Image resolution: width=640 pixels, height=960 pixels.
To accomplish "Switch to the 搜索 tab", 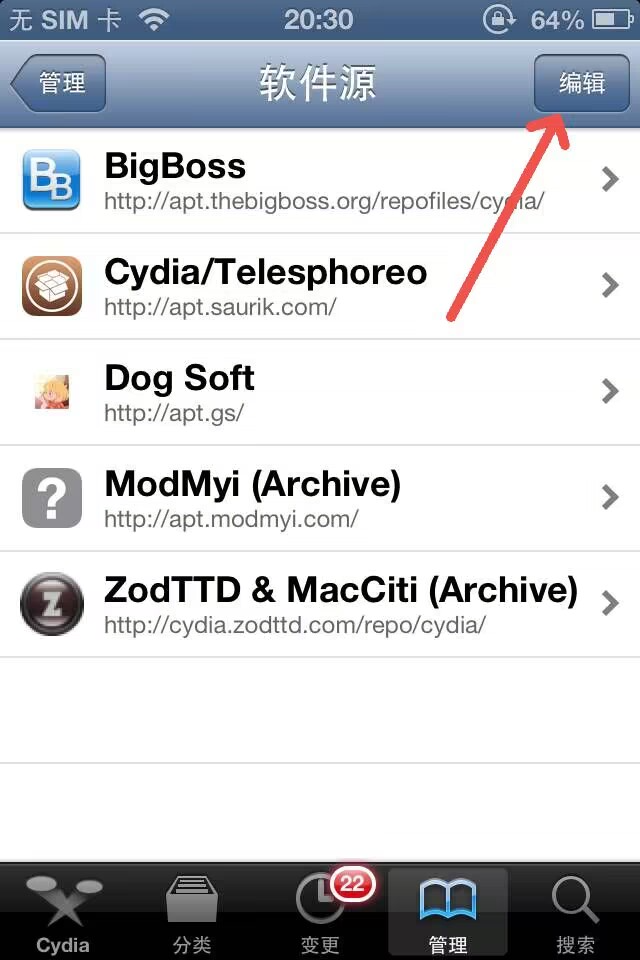I will click(x=575, y=912).
